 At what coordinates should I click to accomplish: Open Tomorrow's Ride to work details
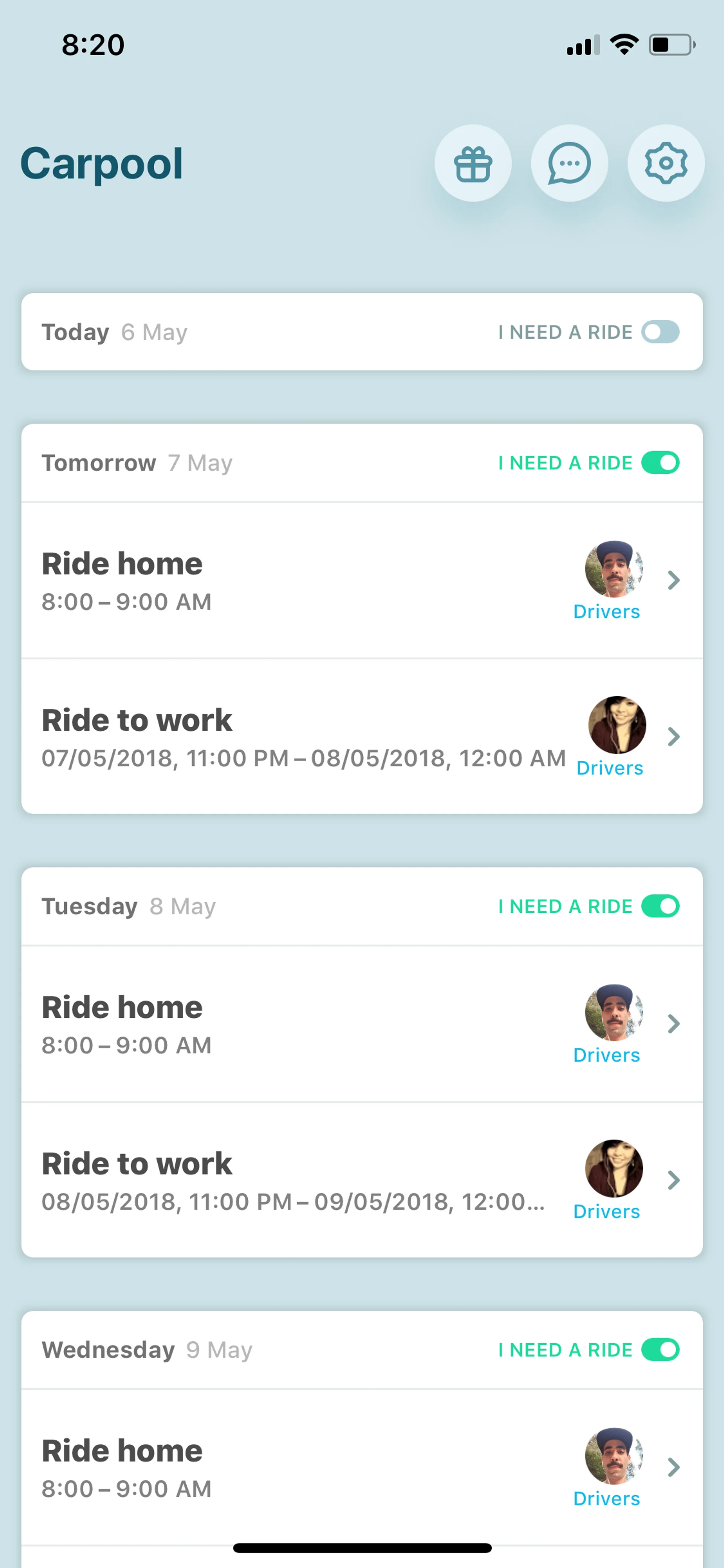pyautogui.click(x=673, y=737)
